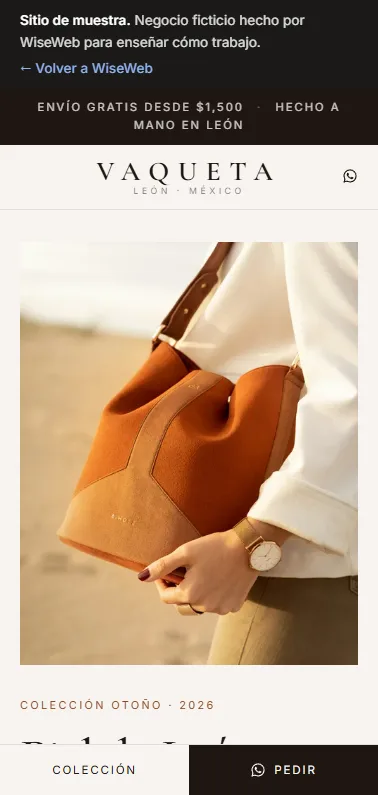
Task: Open the WhatsApp icon in the header
Action: tap(350, 176)
